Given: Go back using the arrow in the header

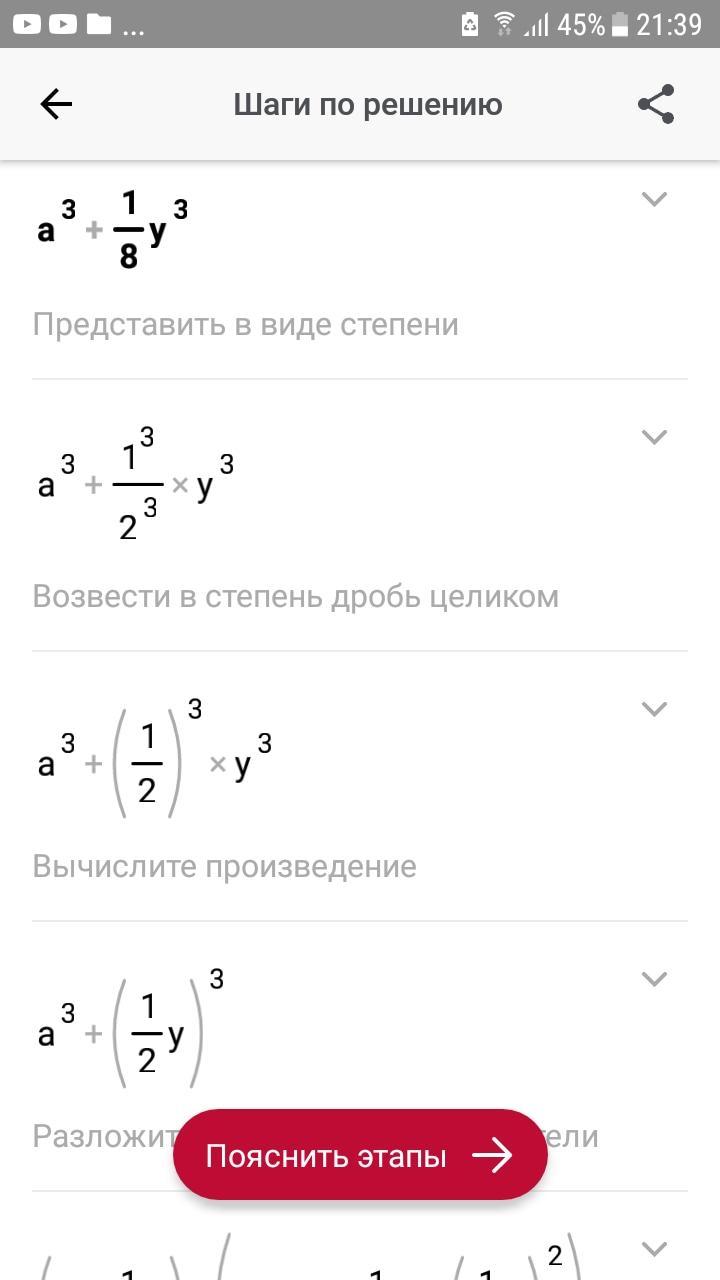Looking at the screenshot, I should coord(56,105).
